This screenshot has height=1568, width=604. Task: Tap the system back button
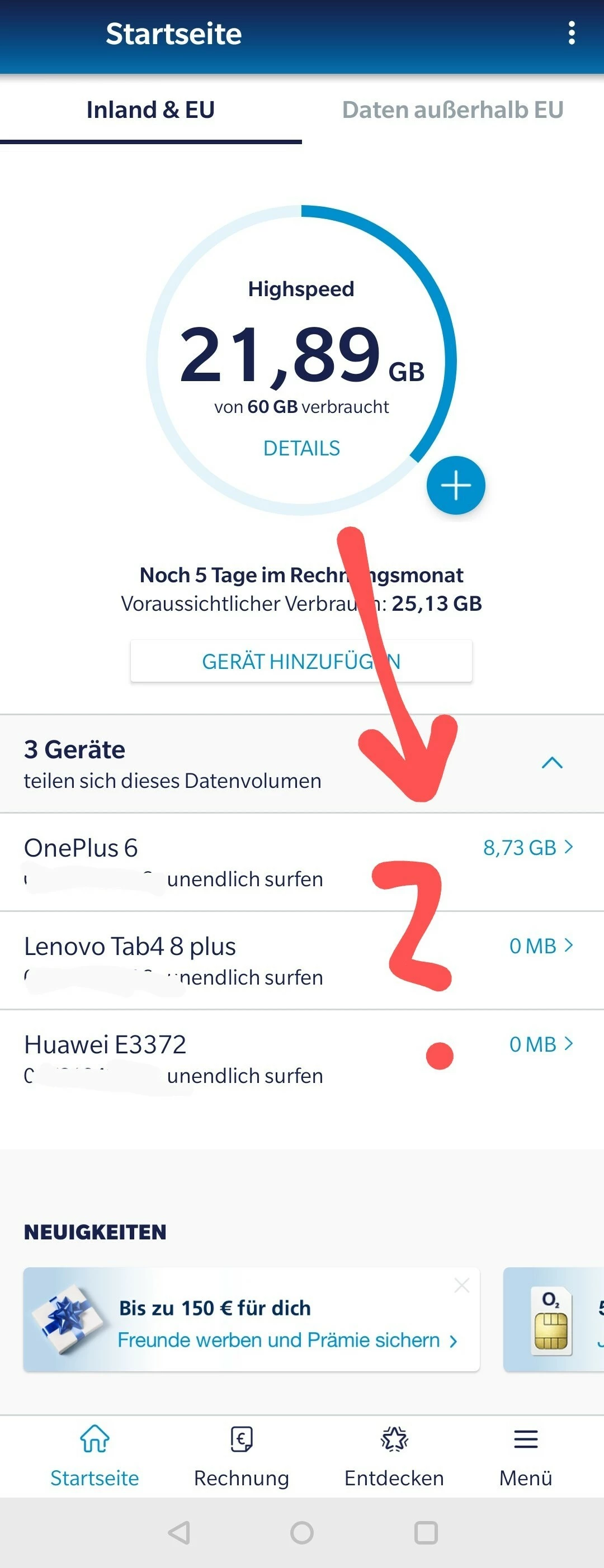[x=179, y=1533]
